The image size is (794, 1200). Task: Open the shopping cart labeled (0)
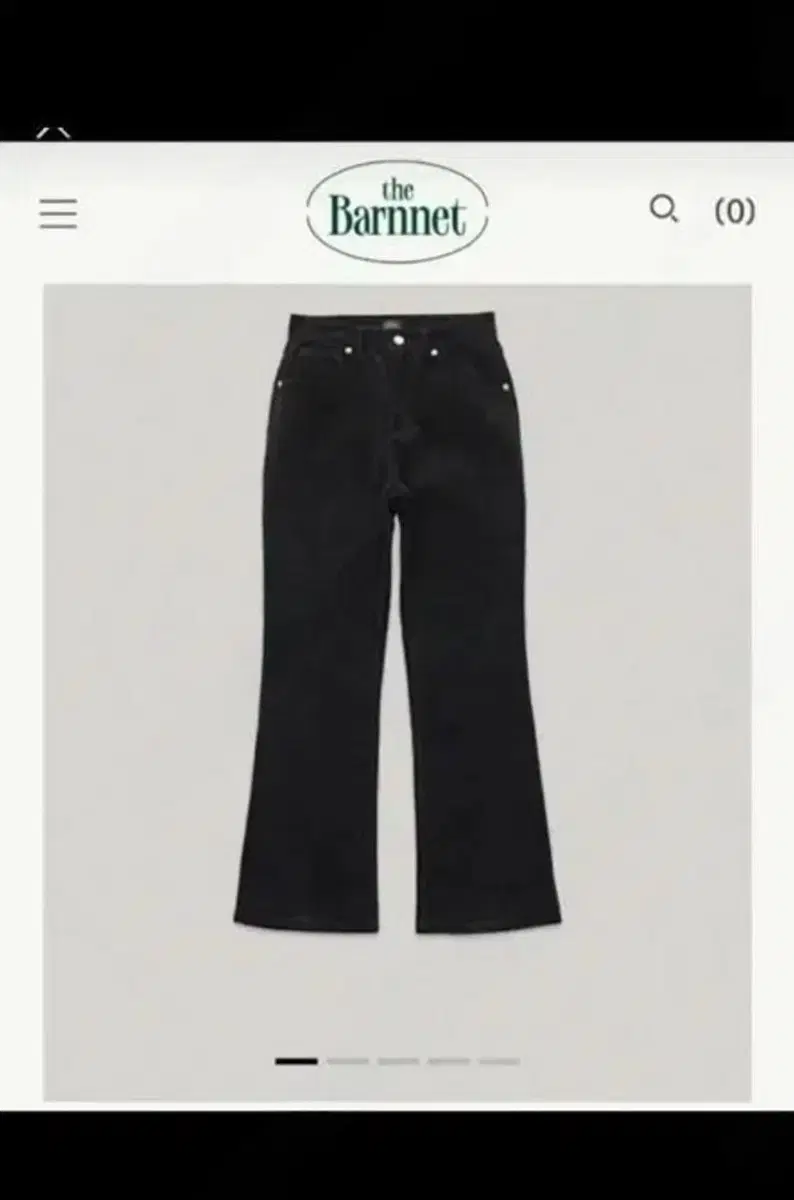point(734,210)
